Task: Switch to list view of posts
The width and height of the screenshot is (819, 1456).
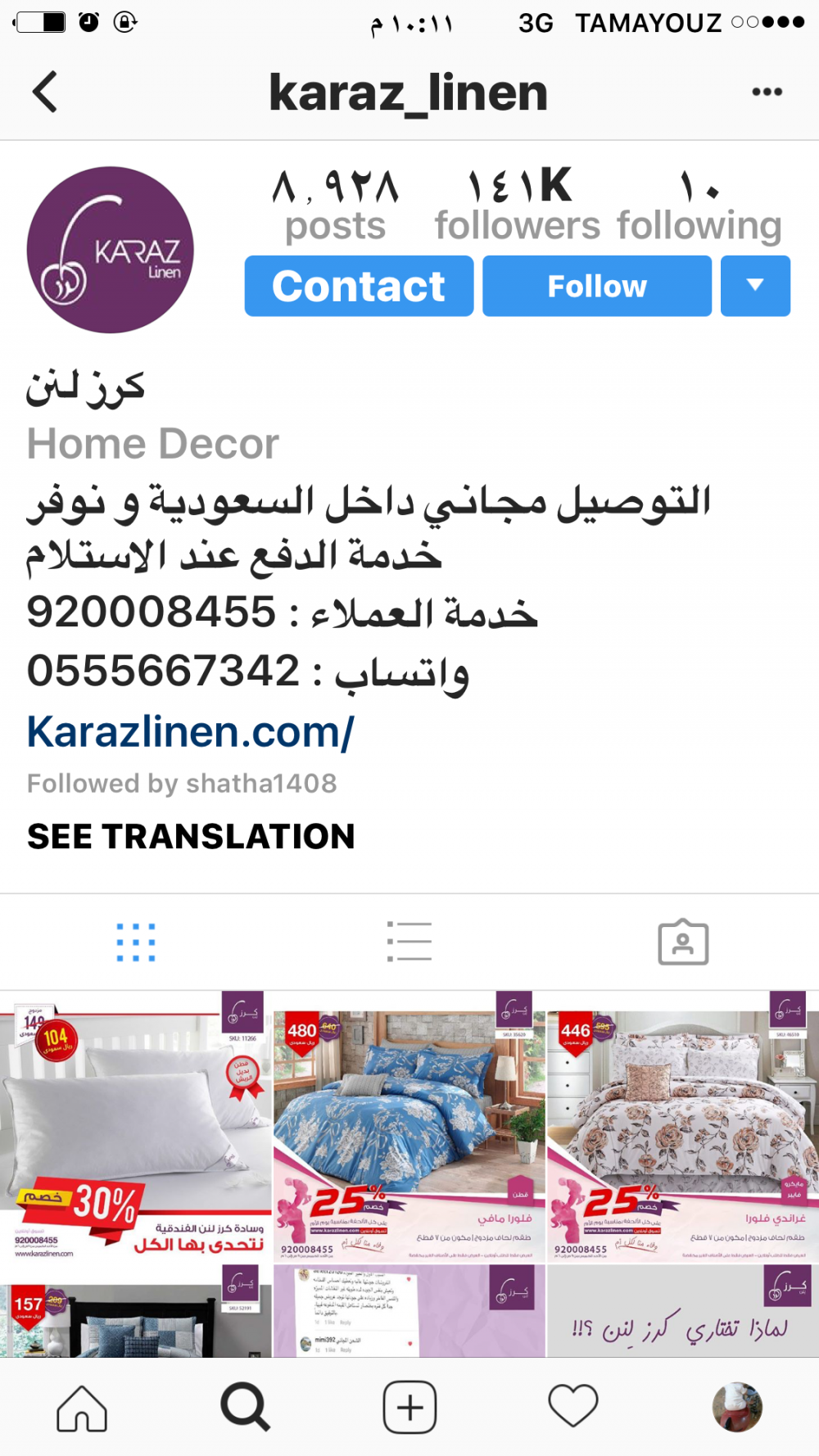Action: pos(409,942)
